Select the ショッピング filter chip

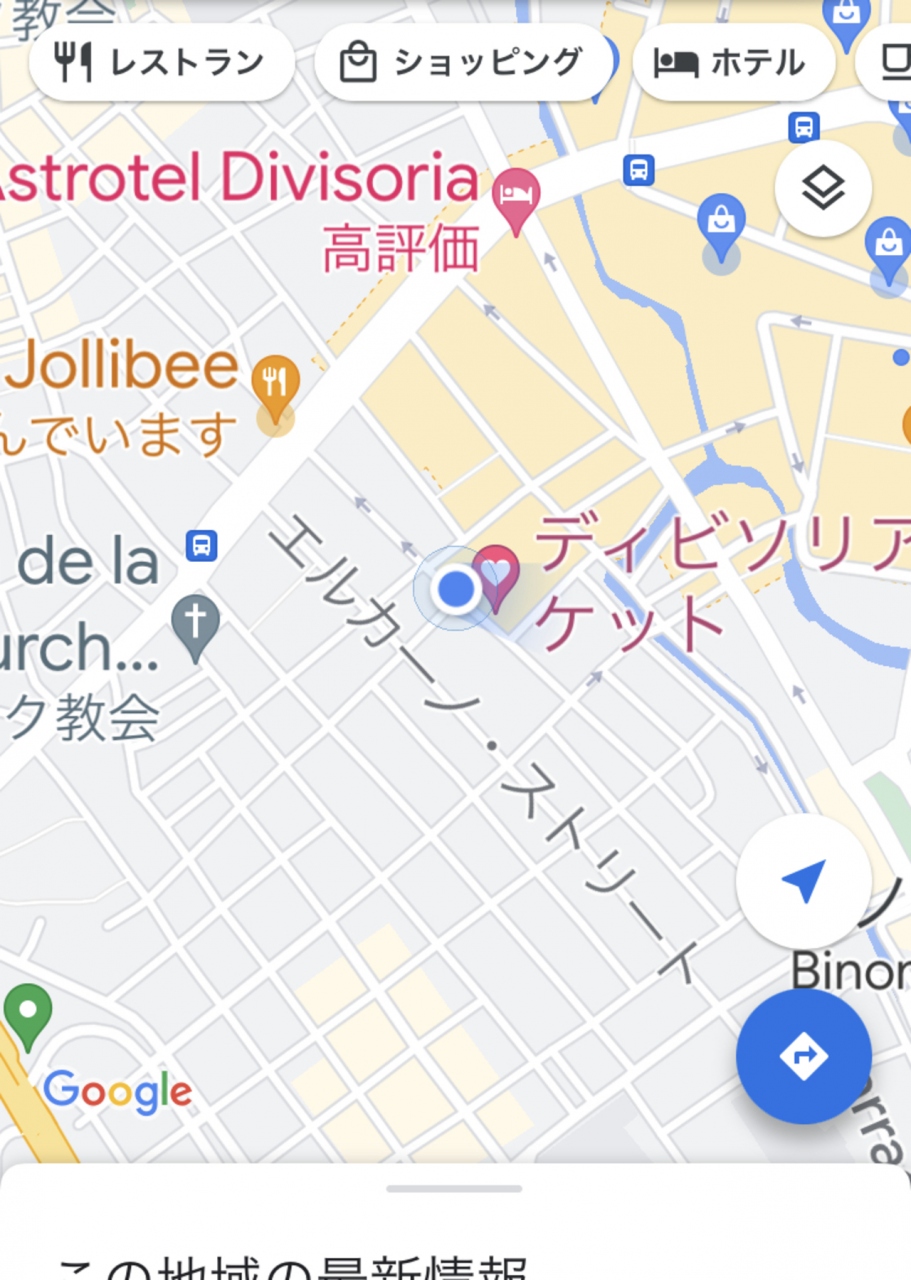(462, 63)
